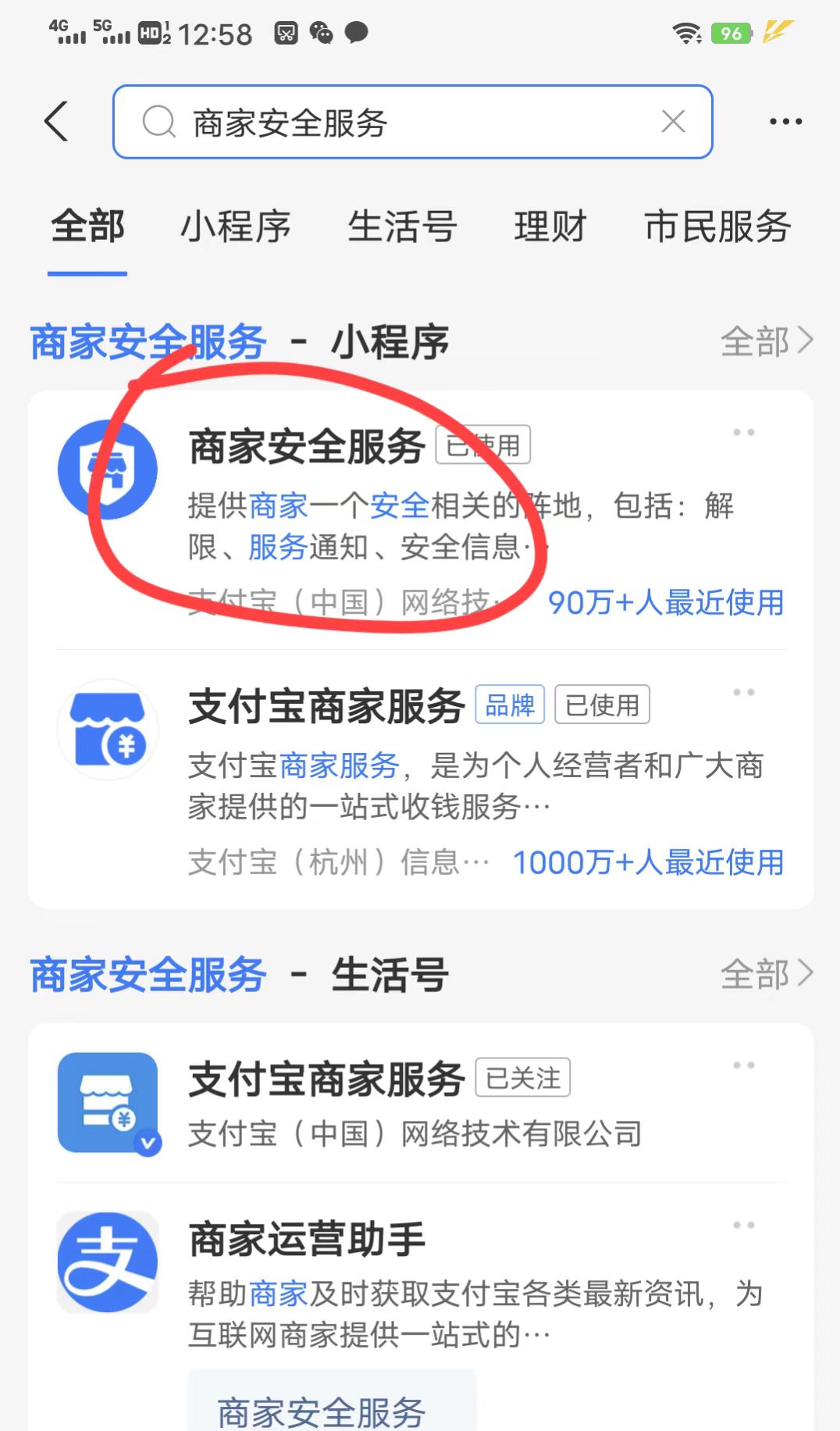This screenshot has height=1431, width=840.
Task: View all results in the 小程序 section
Action: [x=766, y=342]
